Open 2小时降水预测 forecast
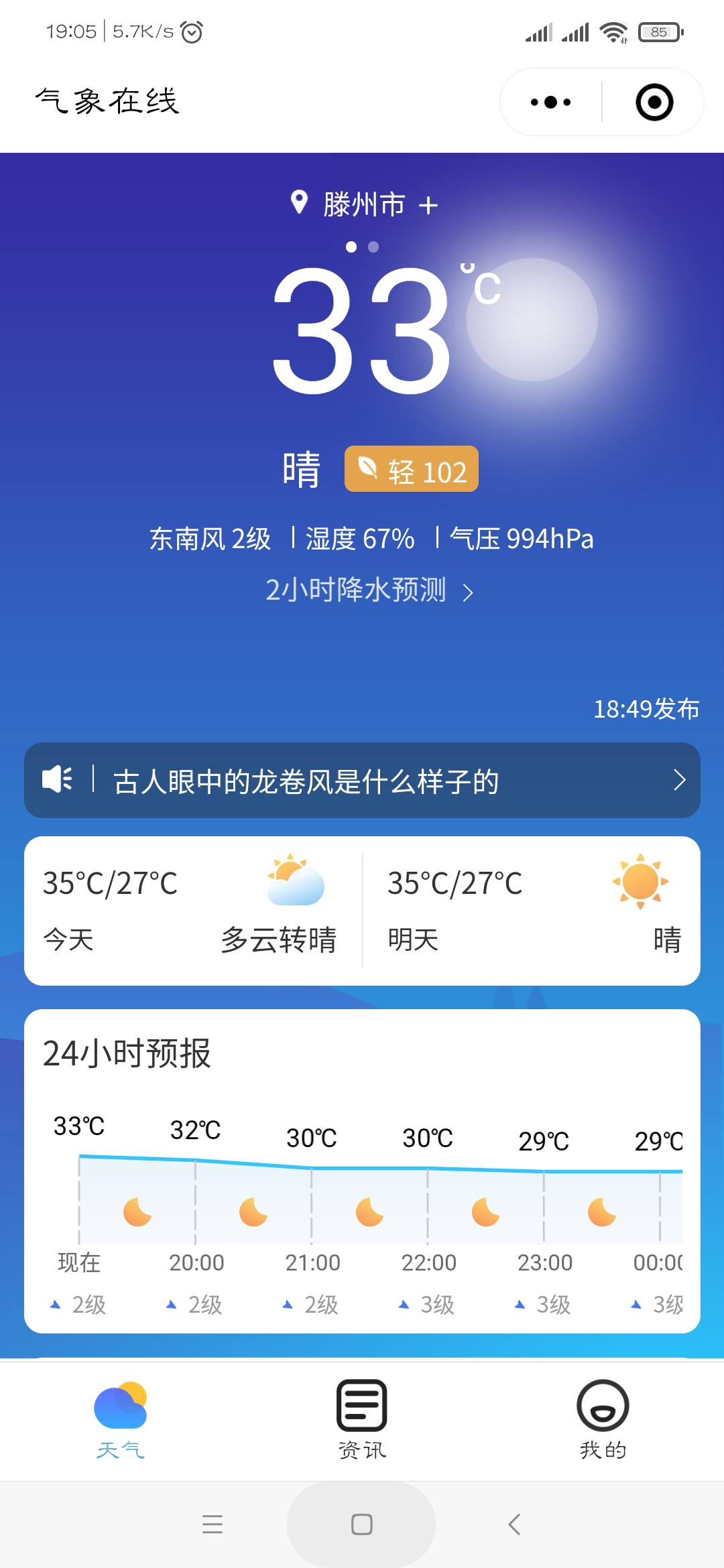Image resolution: width=724 pixels, height=1568 pixels. pos(369,590)
